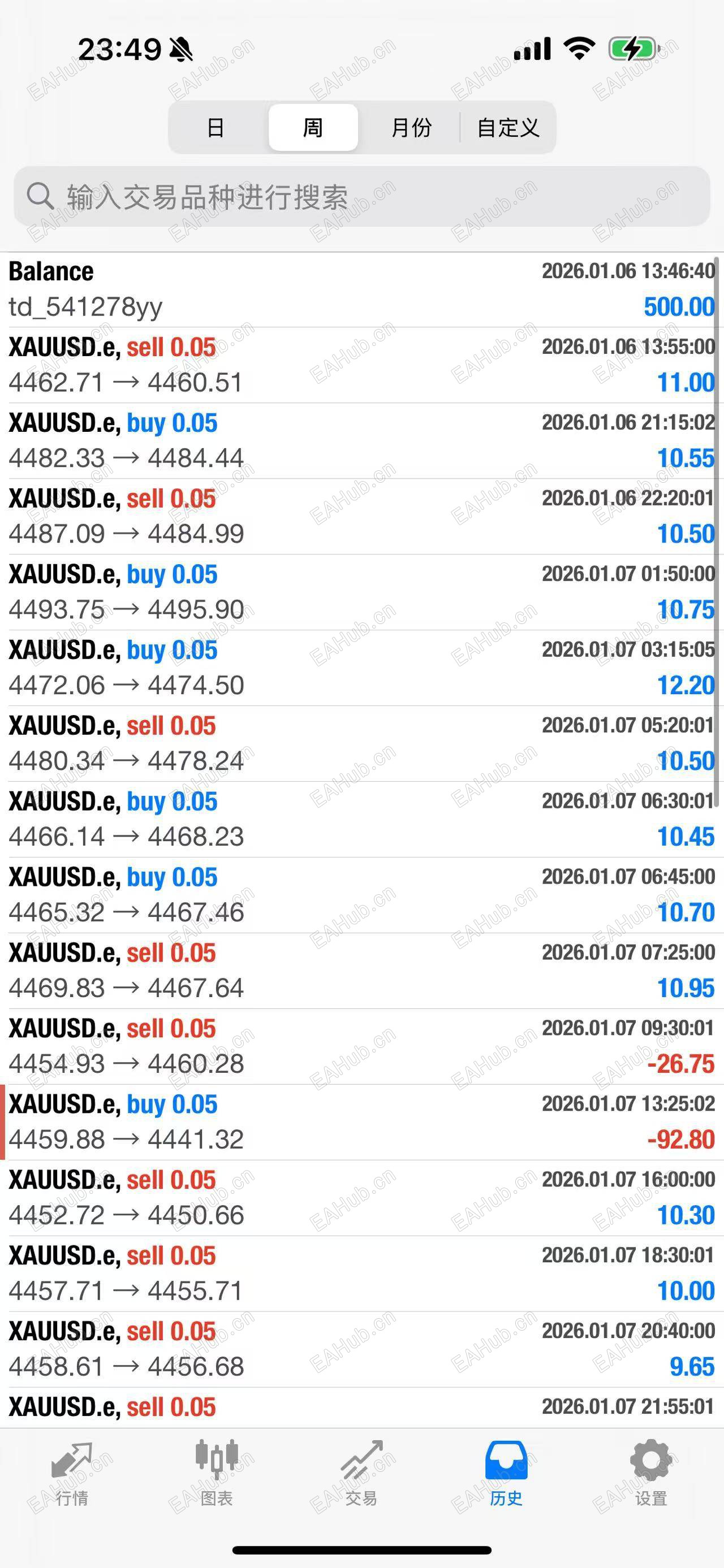Screen dimensions: 724x1568
Task: Open the buy trade with loss -92.80
Action: click(x=361, y=1122)
